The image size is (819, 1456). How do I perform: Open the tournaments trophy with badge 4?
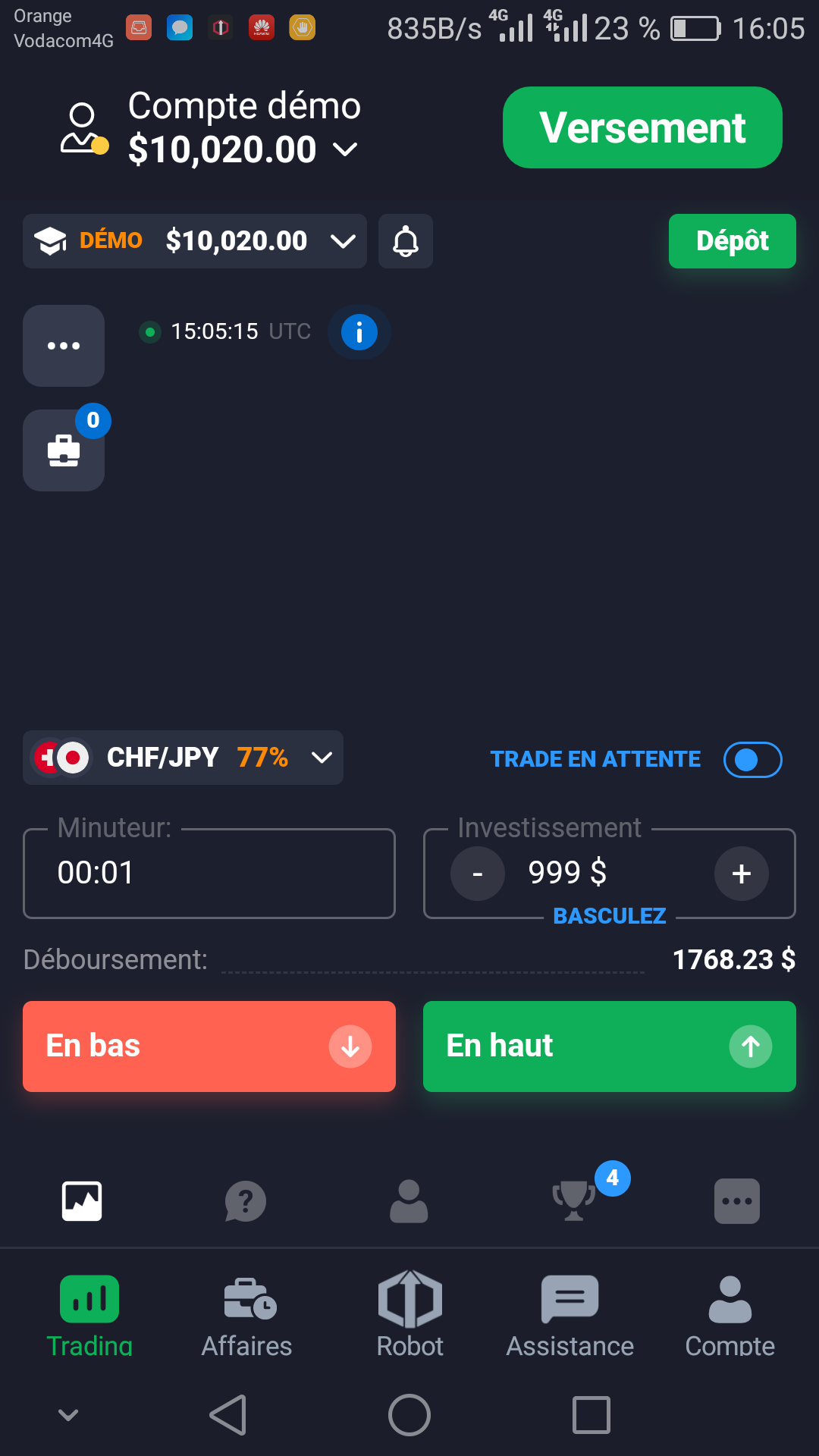[x=573, y=1201]
